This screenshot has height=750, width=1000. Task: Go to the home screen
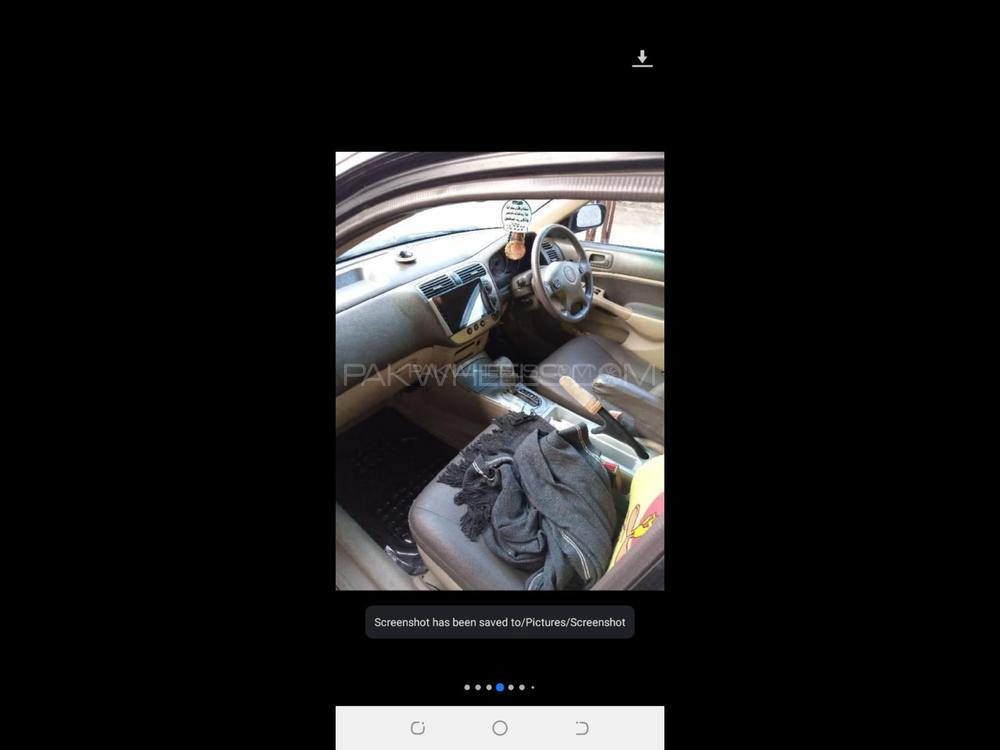500,728
